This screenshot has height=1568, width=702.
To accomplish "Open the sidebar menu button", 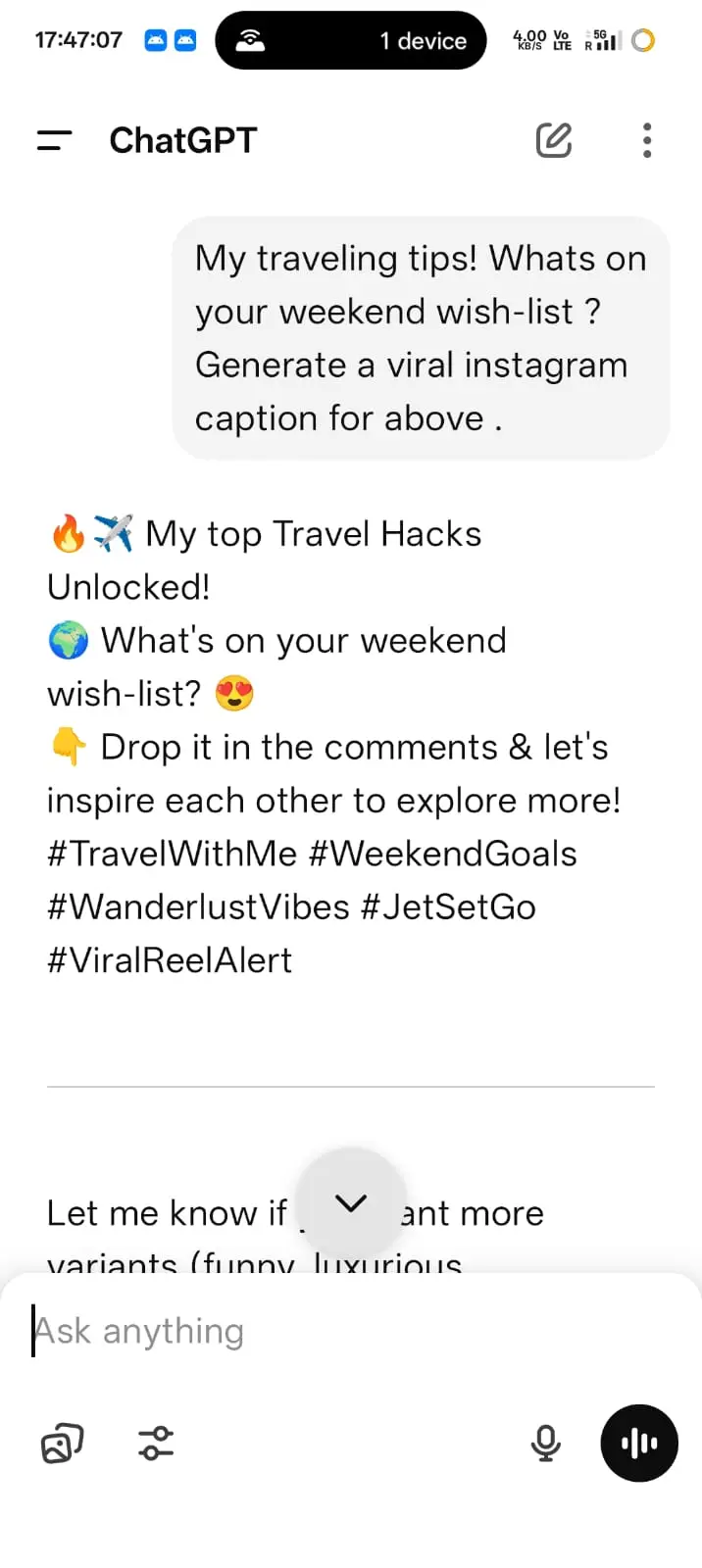I will click(55, 141).
